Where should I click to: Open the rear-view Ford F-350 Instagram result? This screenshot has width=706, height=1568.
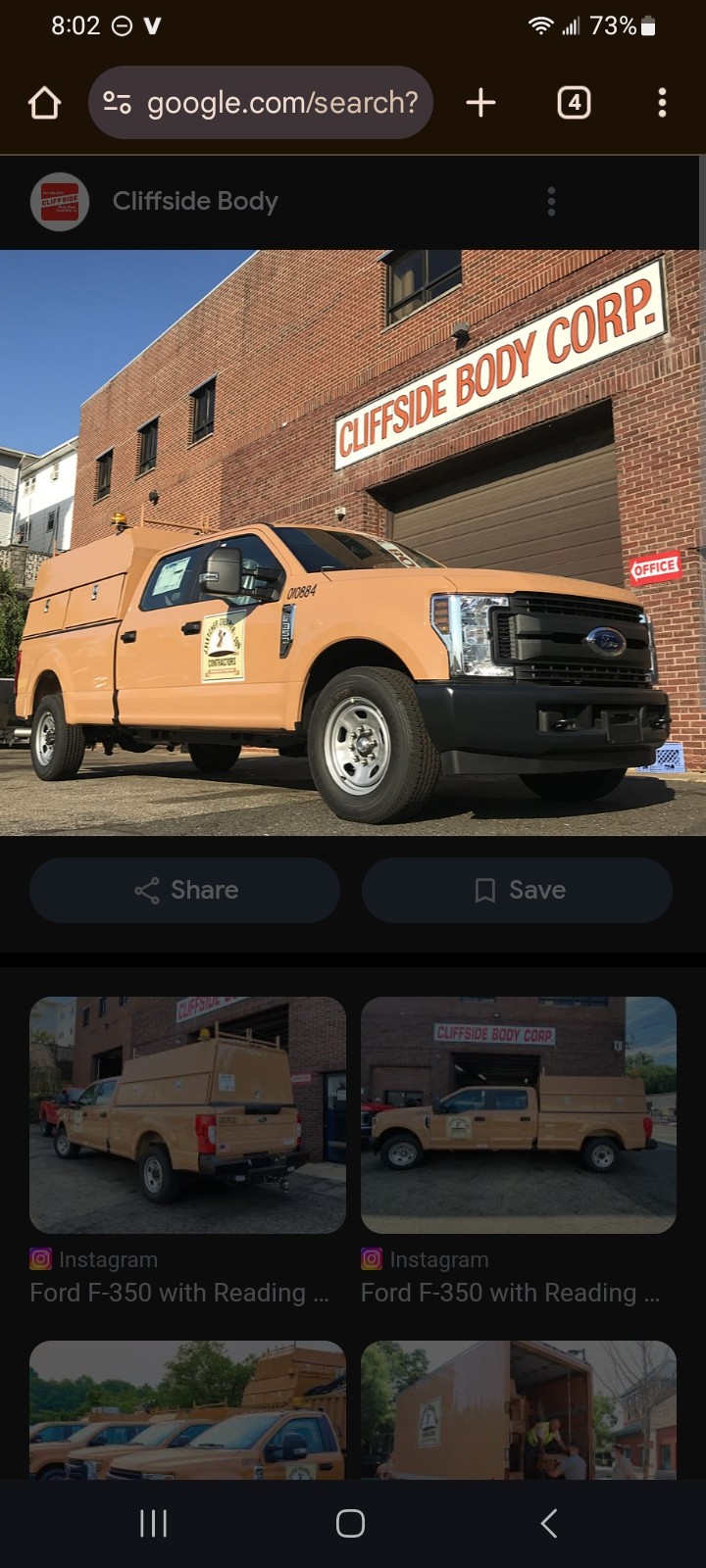tap(187, 1115)
